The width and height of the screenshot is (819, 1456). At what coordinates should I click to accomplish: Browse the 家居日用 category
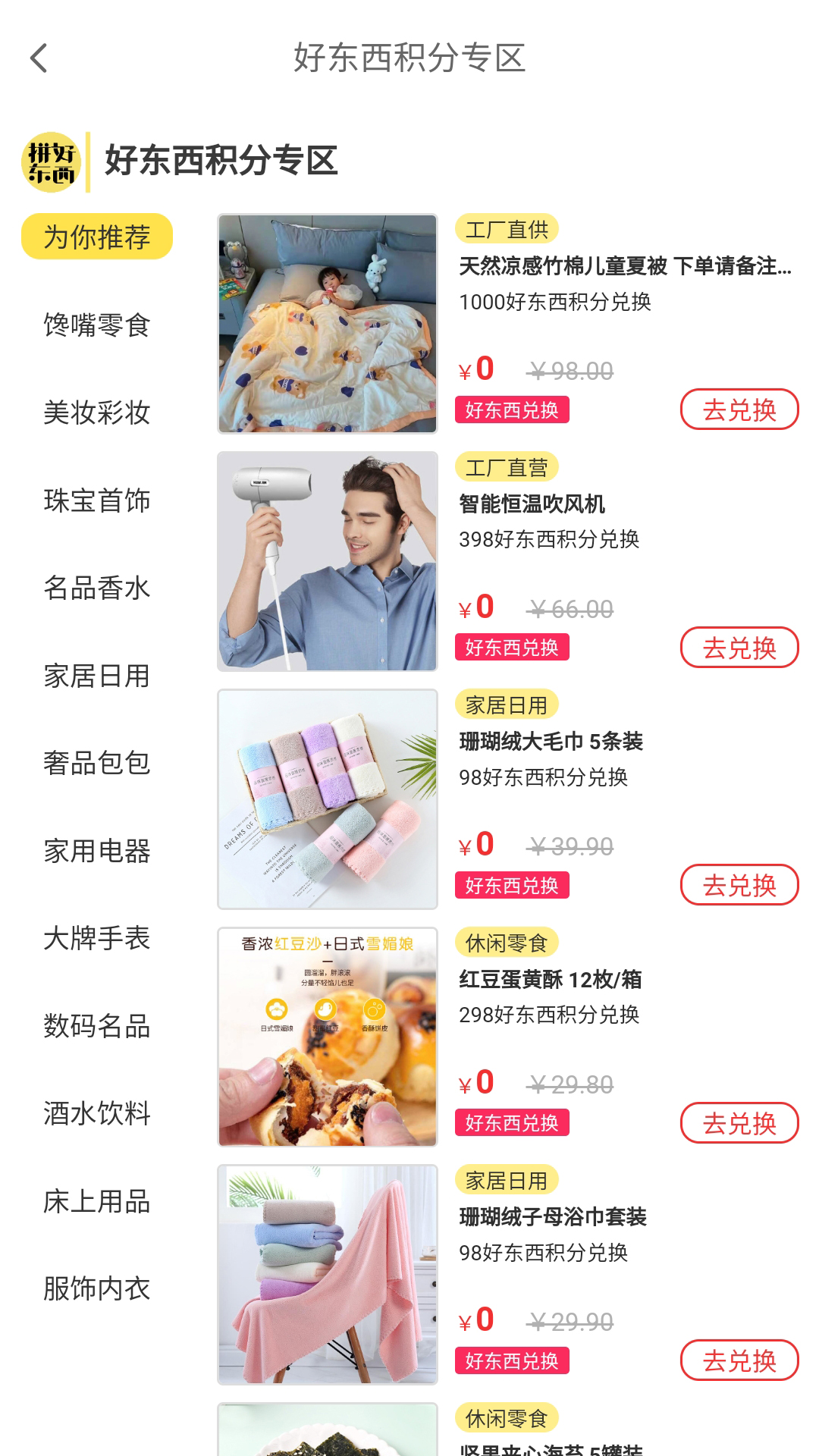(x=97, y=676)
